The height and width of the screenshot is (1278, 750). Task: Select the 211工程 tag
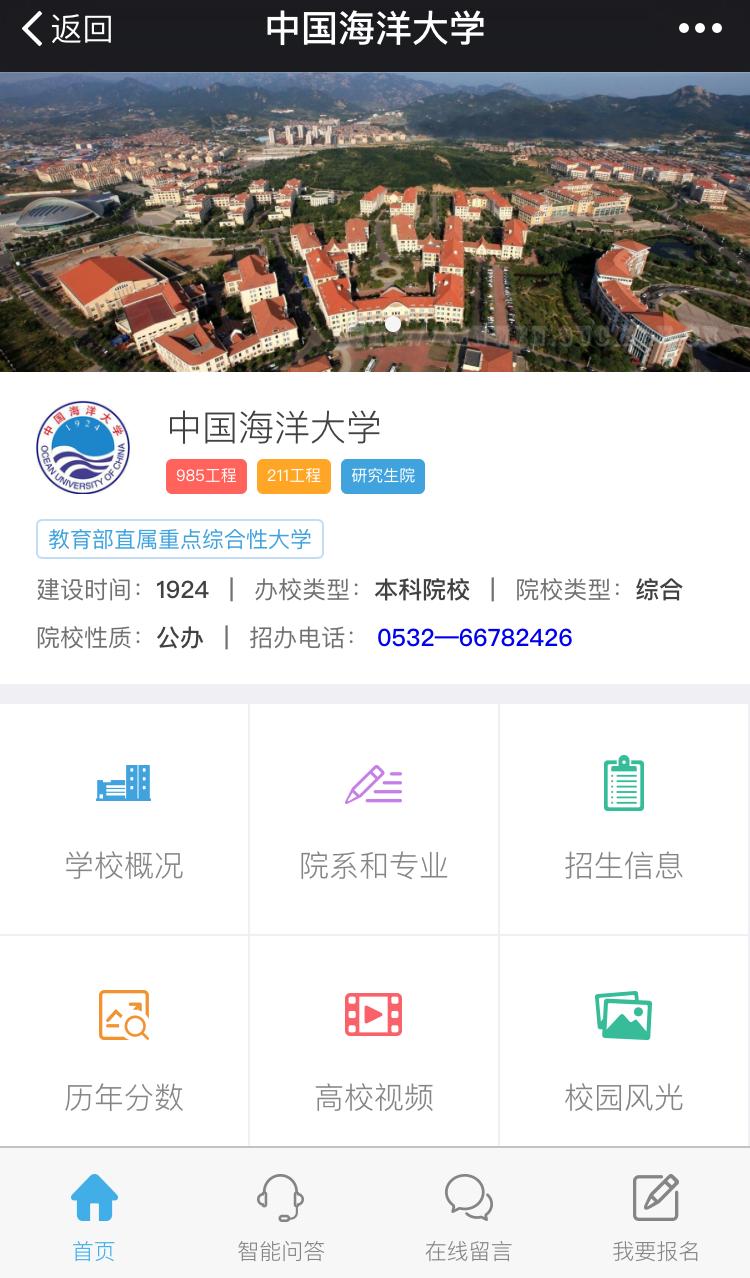click(294, 476)
